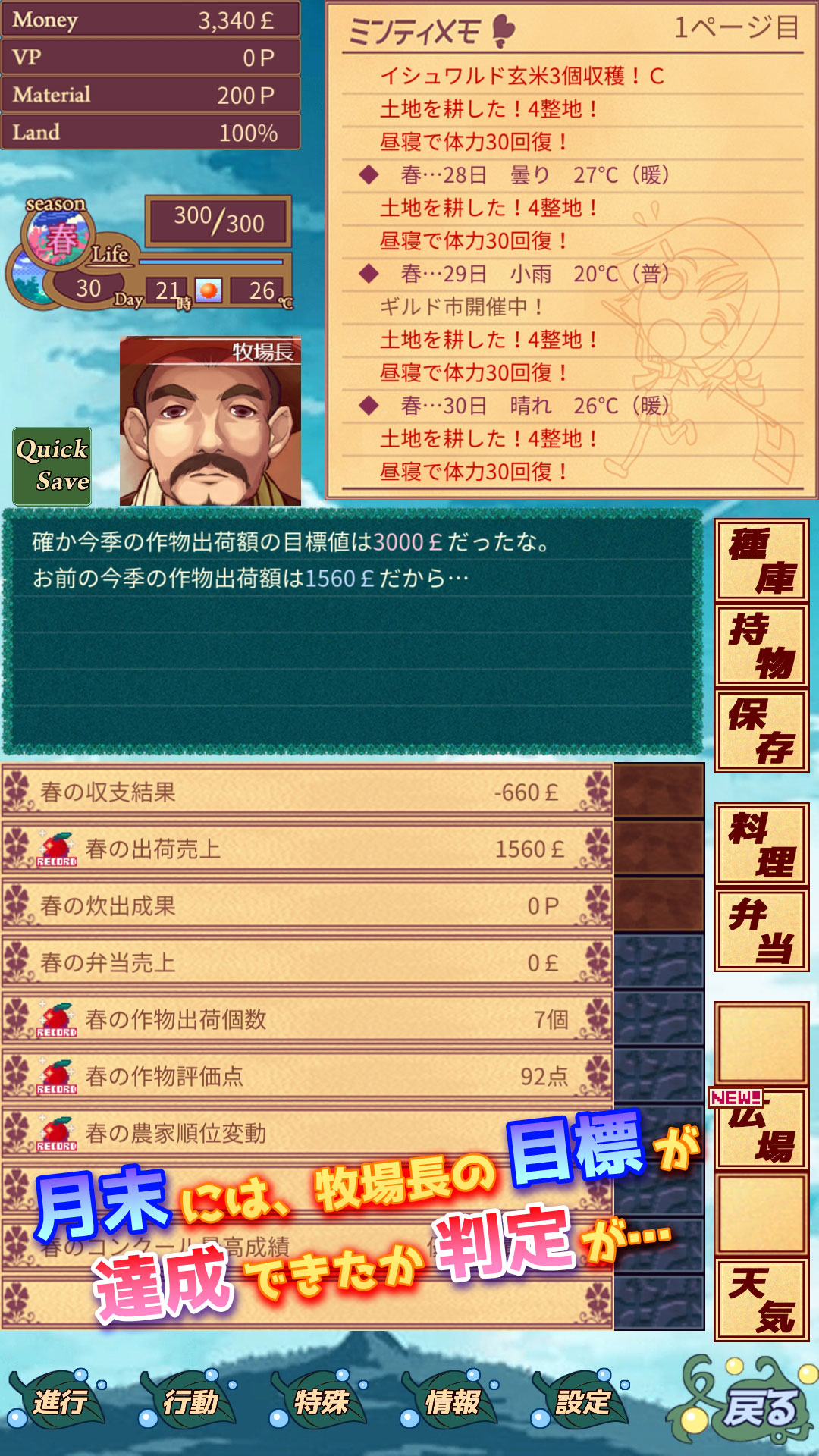Viewport: 819px width, 1456px height.
Task: Check the 天気 weather
Action: coord(761,1299)
